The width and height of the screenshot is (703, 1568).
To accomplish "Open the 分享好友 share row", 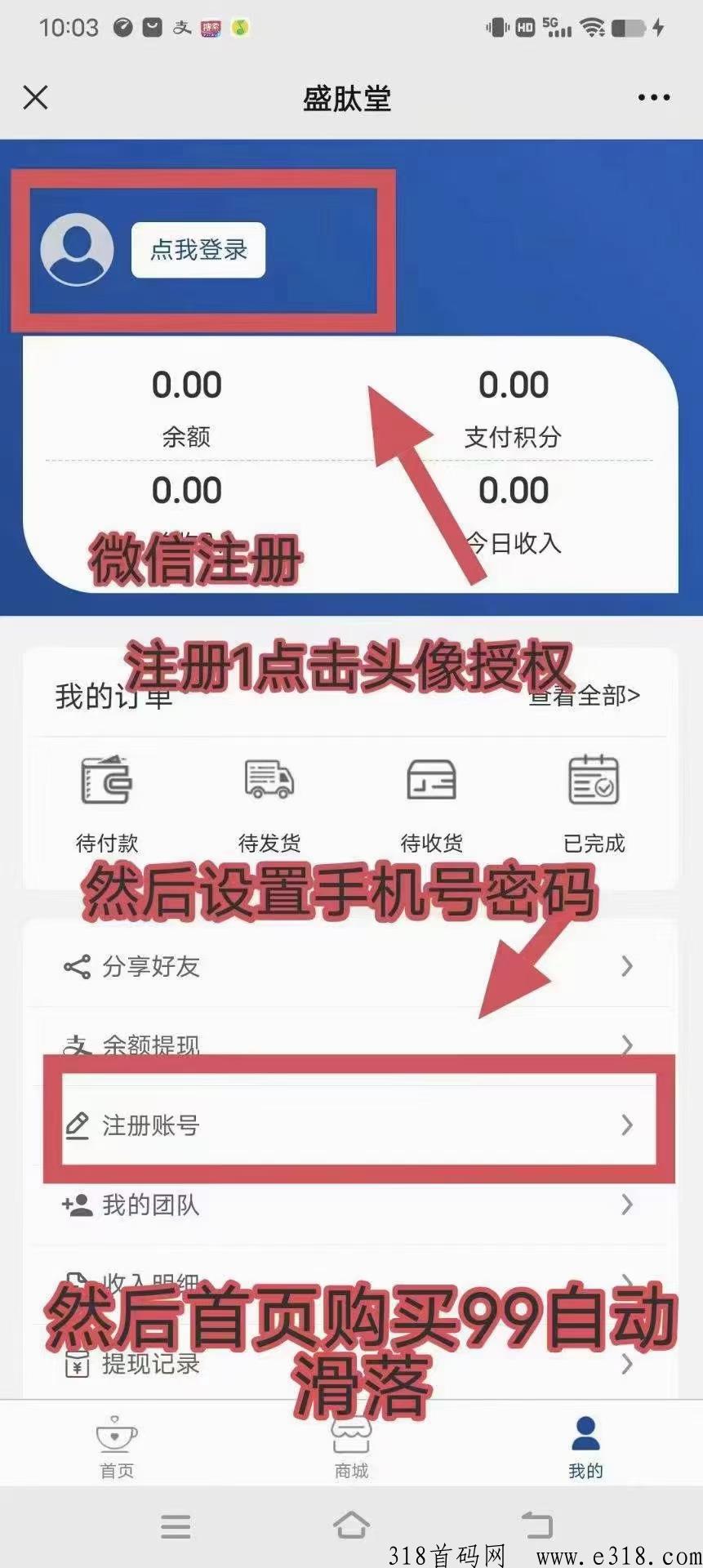I will [351, 966].
